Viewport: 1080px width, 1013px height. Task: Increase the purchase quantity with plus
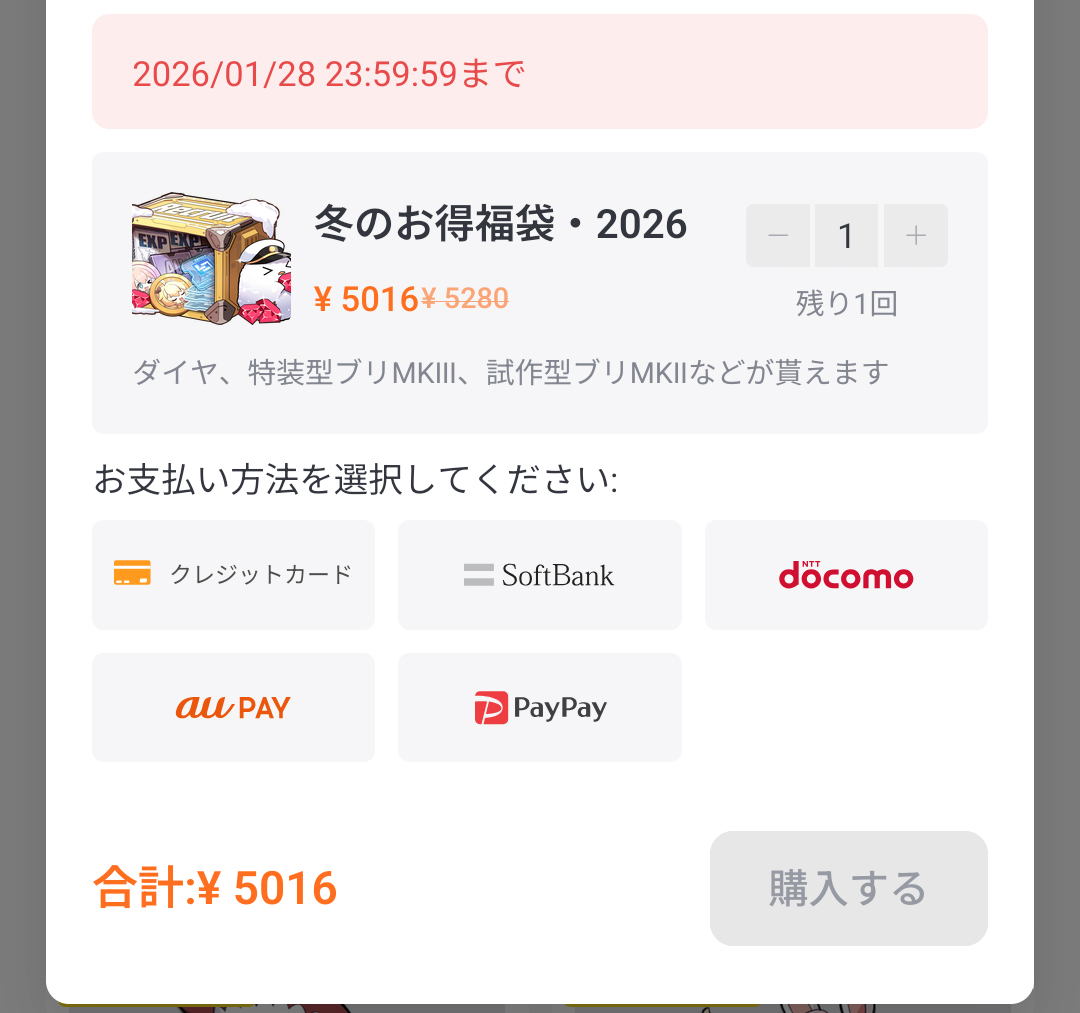coord(915,236)
